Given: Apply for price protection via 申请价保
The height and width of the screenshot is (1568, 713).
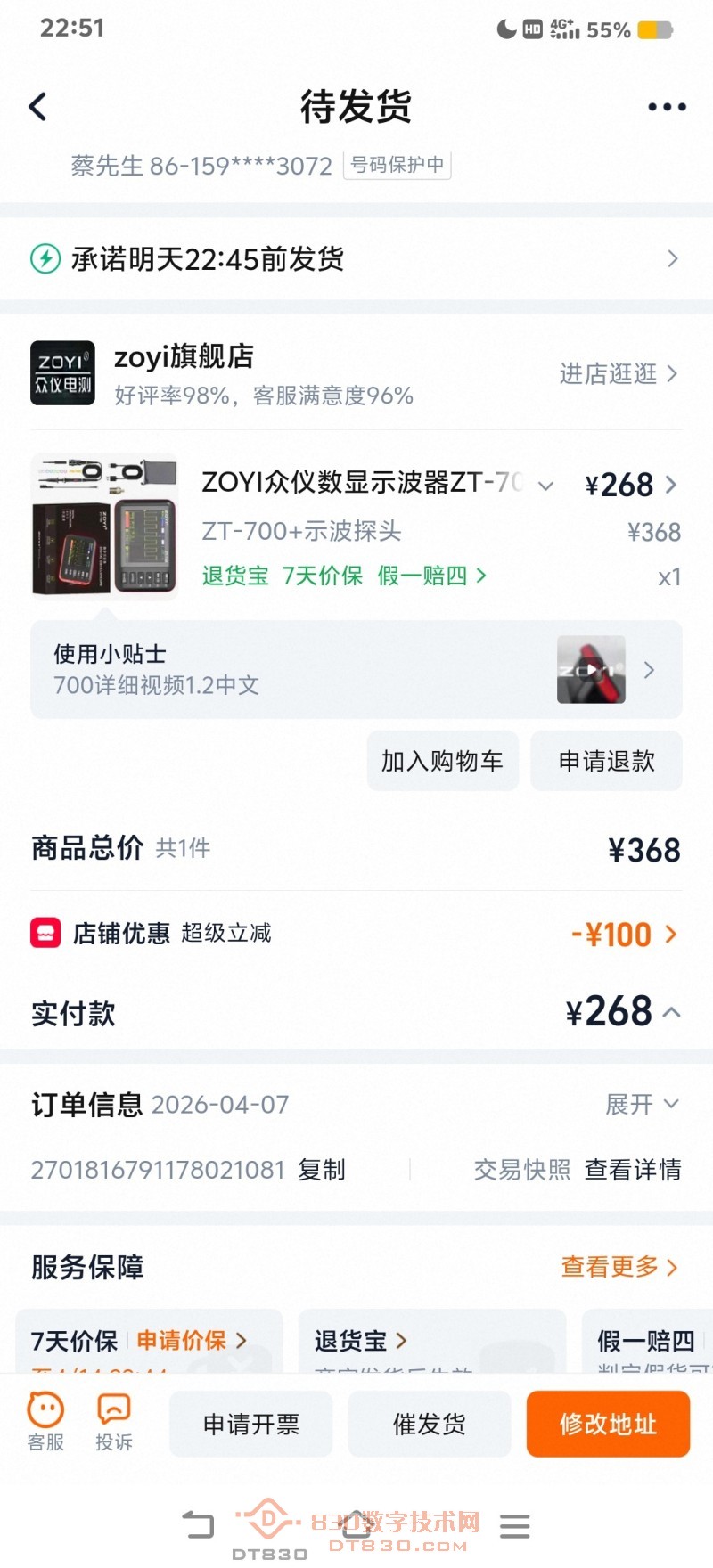Looking at the screenshot, I should [x=191, y=1341].
